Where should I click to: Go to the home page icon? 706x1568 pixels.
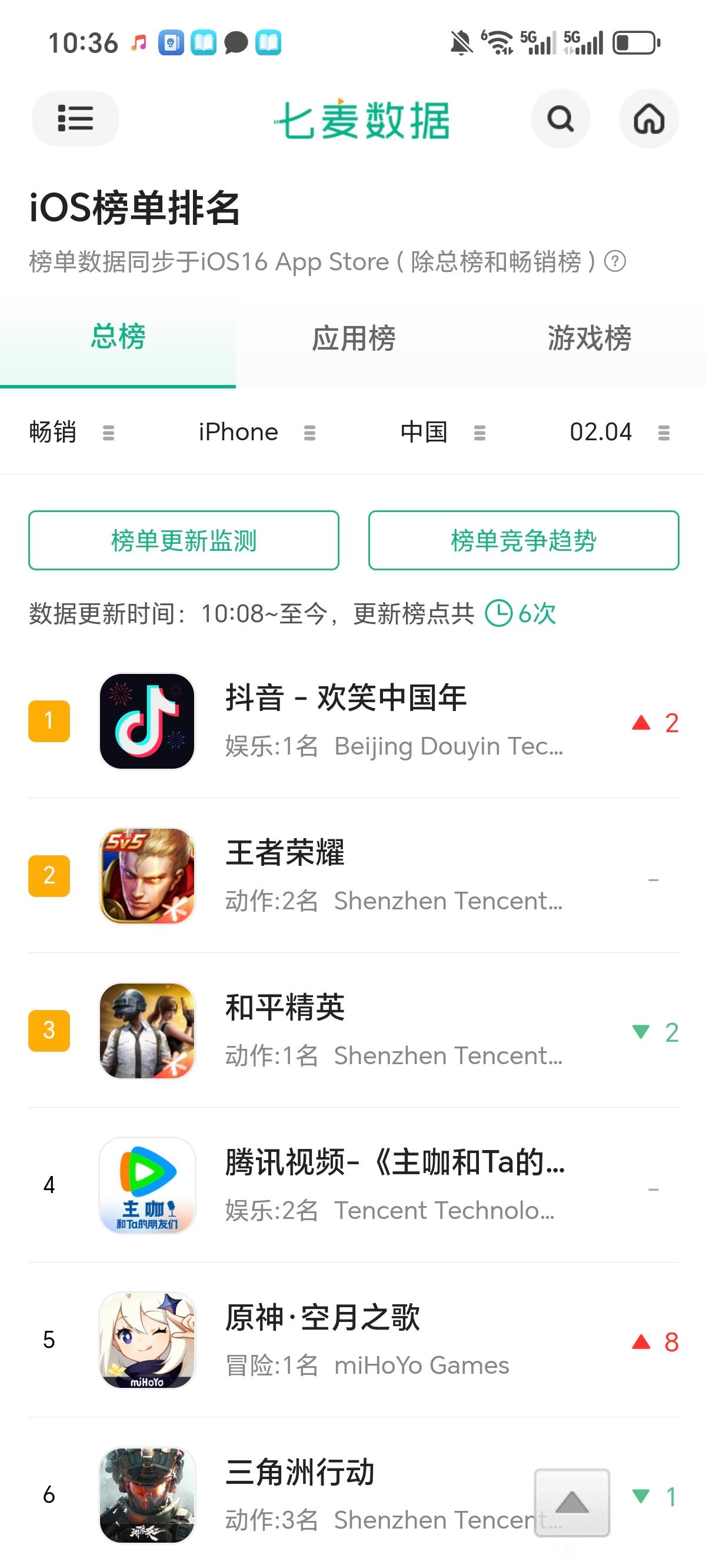pos(649,119)
